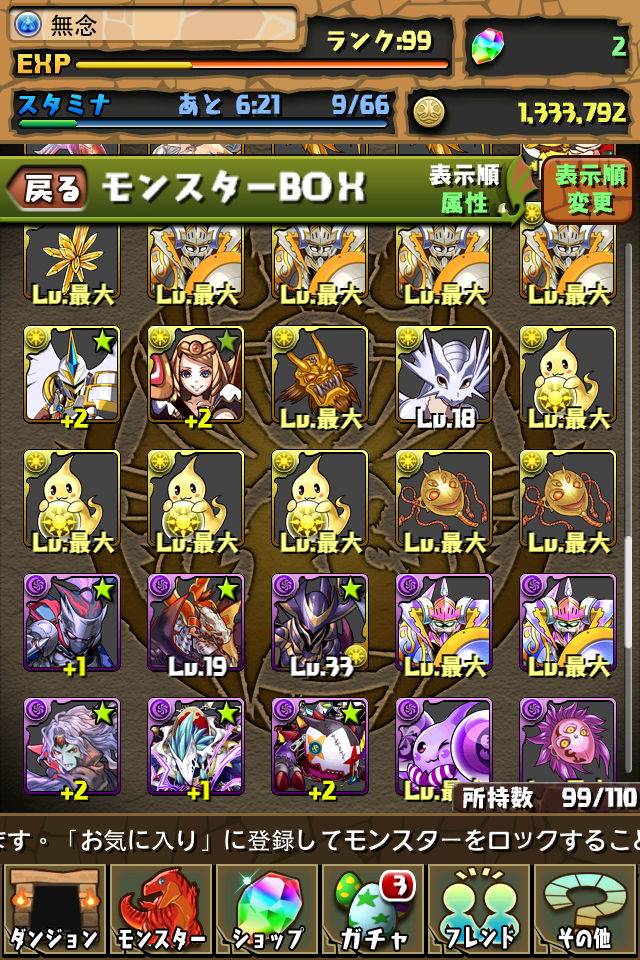This screenshot has height=960, width=640.
Task: Open the ショップ tab
Action: tap(266, 908)
